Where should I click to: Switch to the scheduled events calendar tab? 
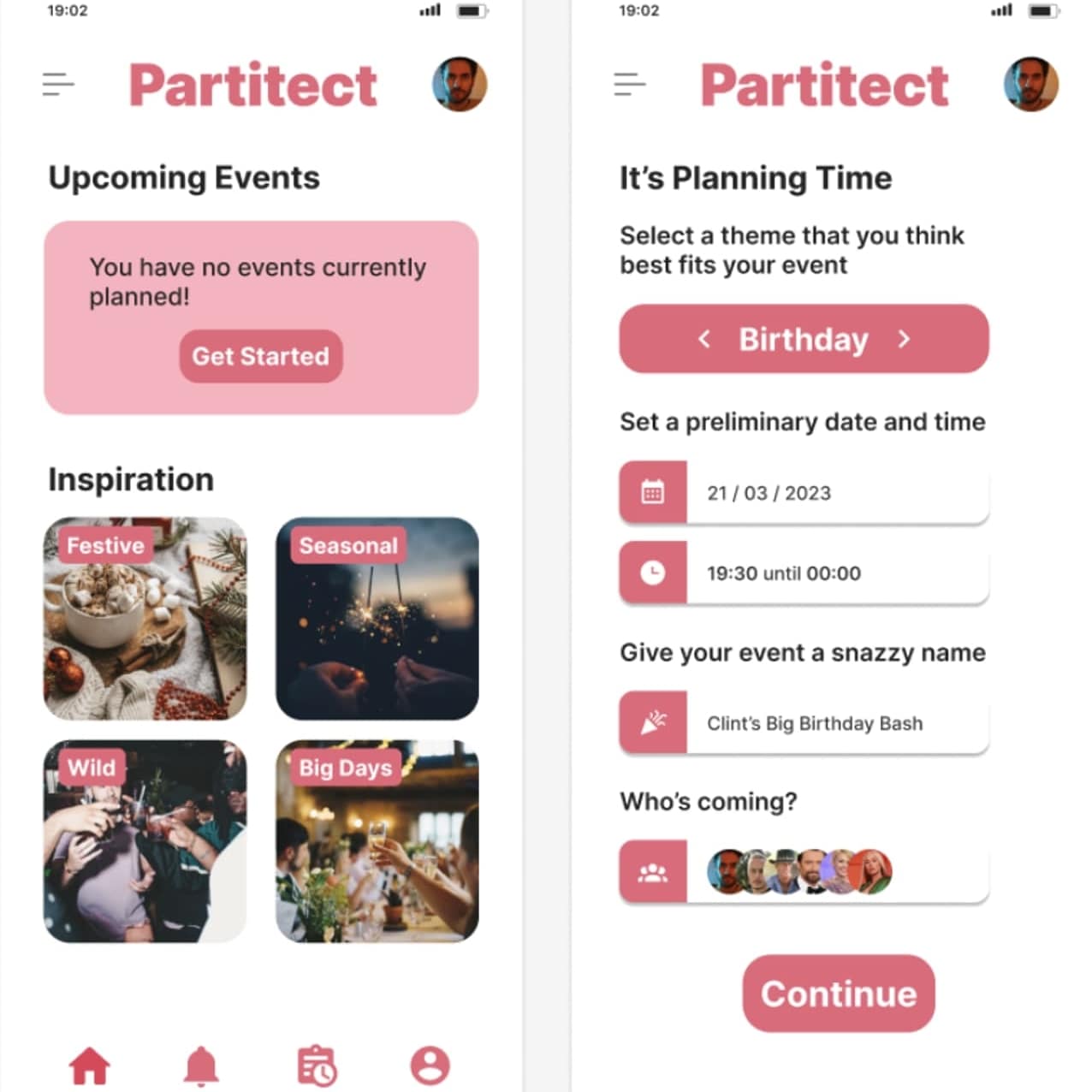point(317,1065)
